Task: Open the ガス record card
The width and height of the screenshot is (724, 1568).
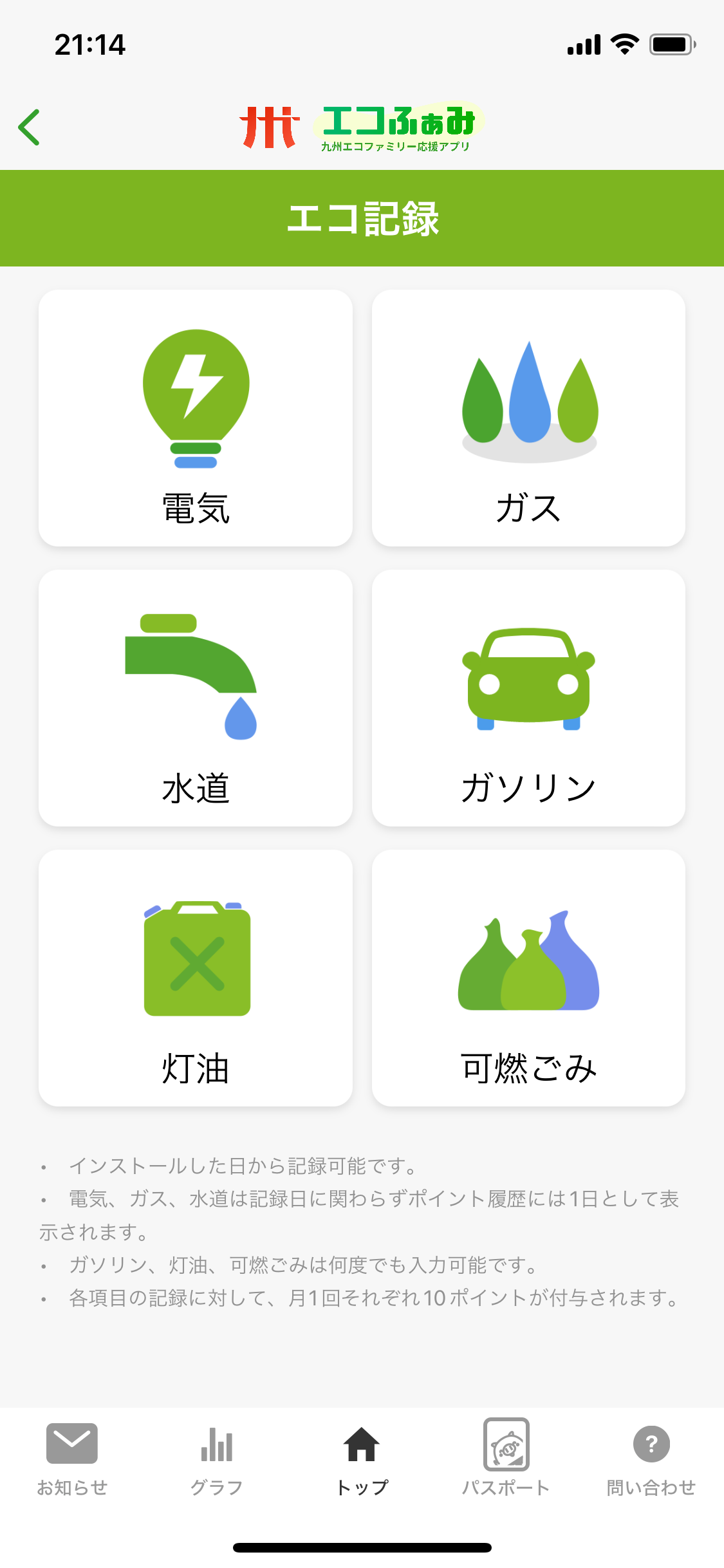Action: pos(529,418)
